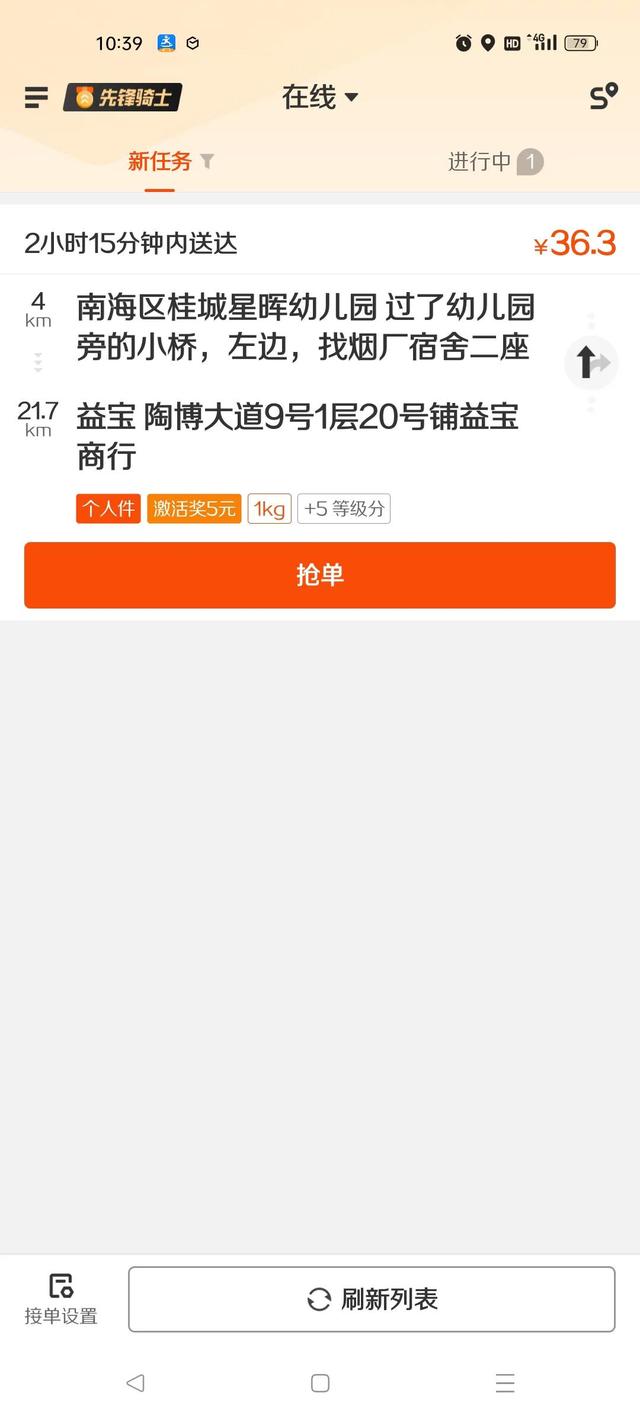Open the location route icon at top right
The height and width of the screenshot is (1422, 640).
(603, 97)
